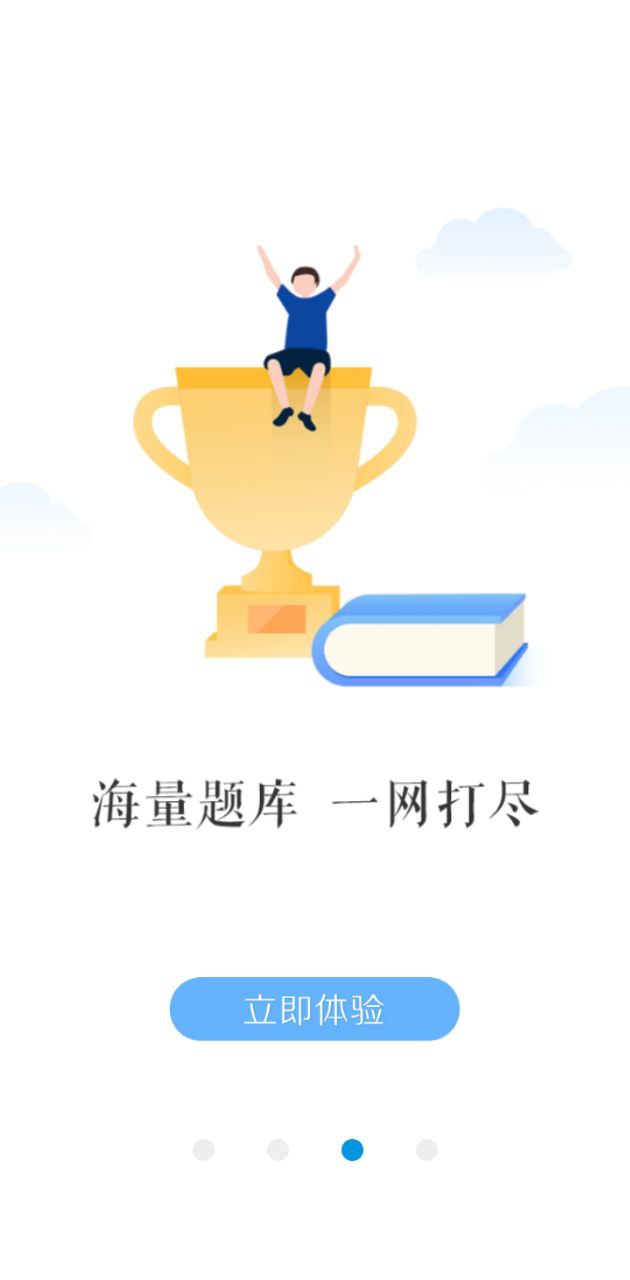Select the second page indicator dot
630x1280 pixels.
pyautogui.click(x=278, y=1150)
